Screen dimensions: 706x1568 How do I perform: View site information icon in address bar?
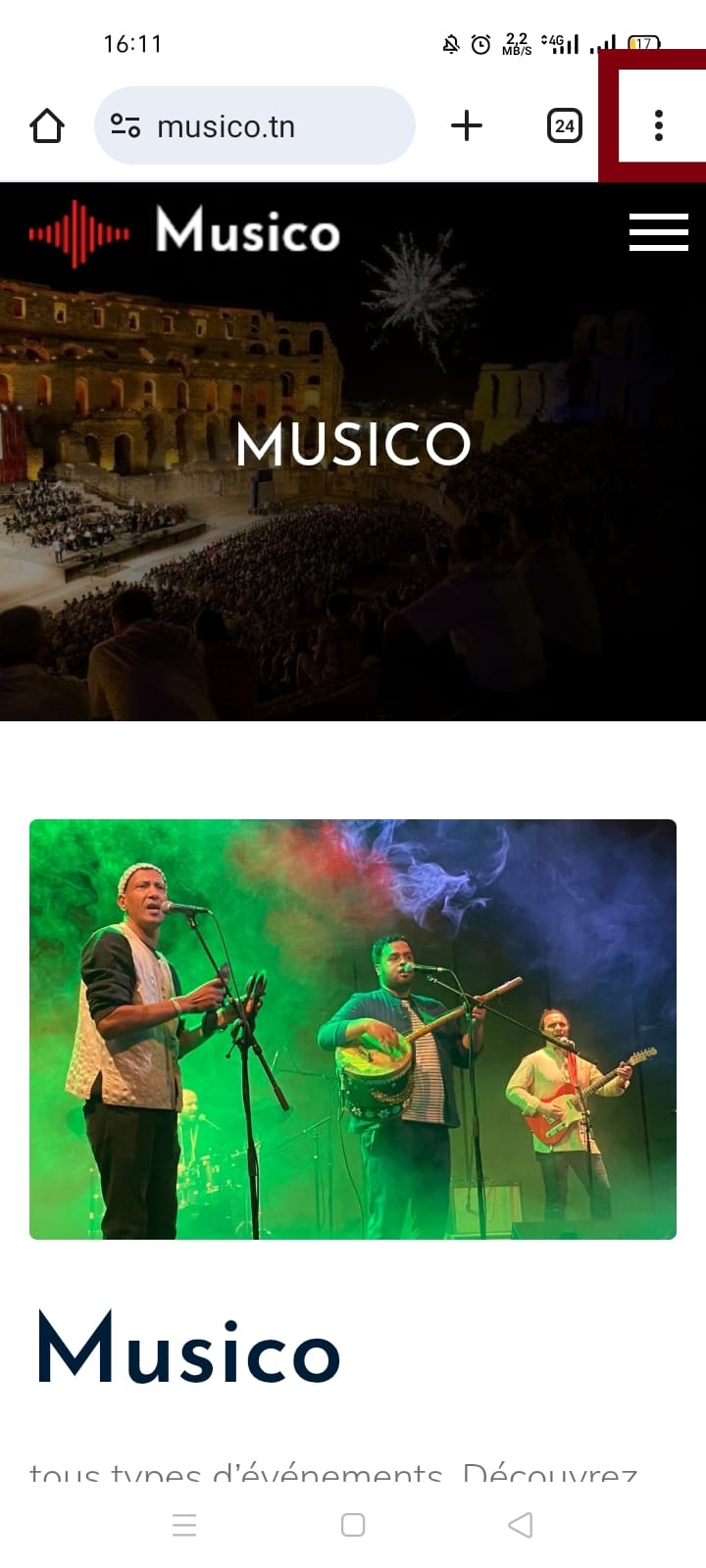tap(126, 125)
